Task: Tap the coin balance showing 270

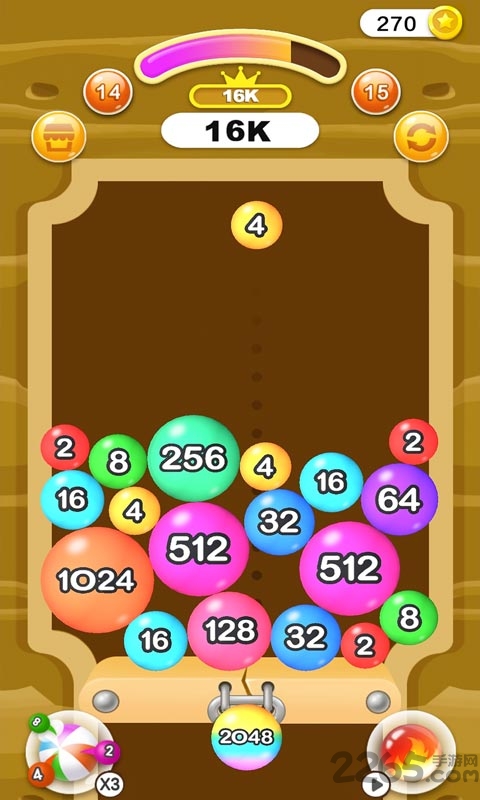Action: (411, 23)
